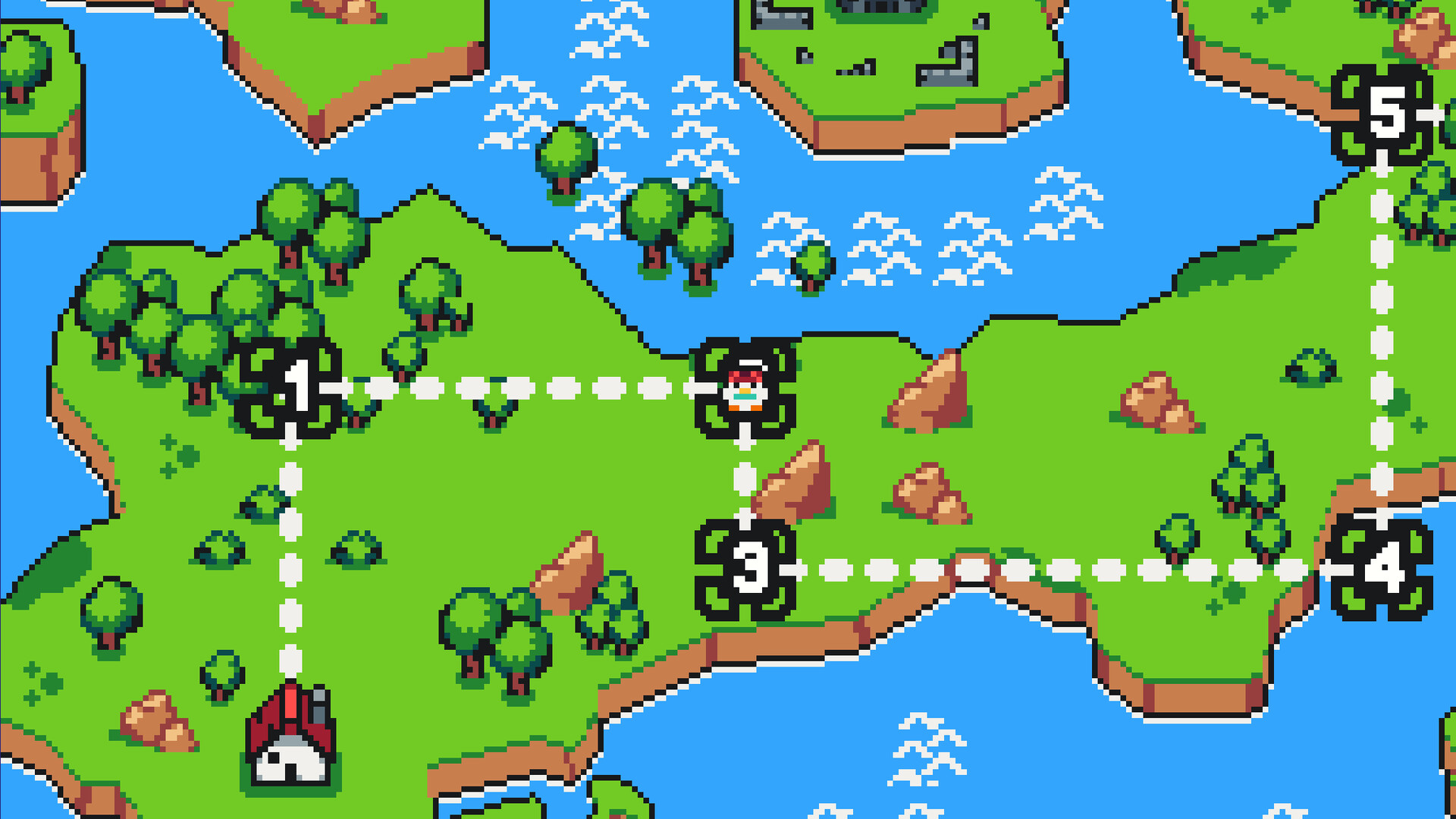Open the red-roofed house on the map
Image resolution: width=1456 pixels, height=819 pixels.
click(x=291, y=737)
